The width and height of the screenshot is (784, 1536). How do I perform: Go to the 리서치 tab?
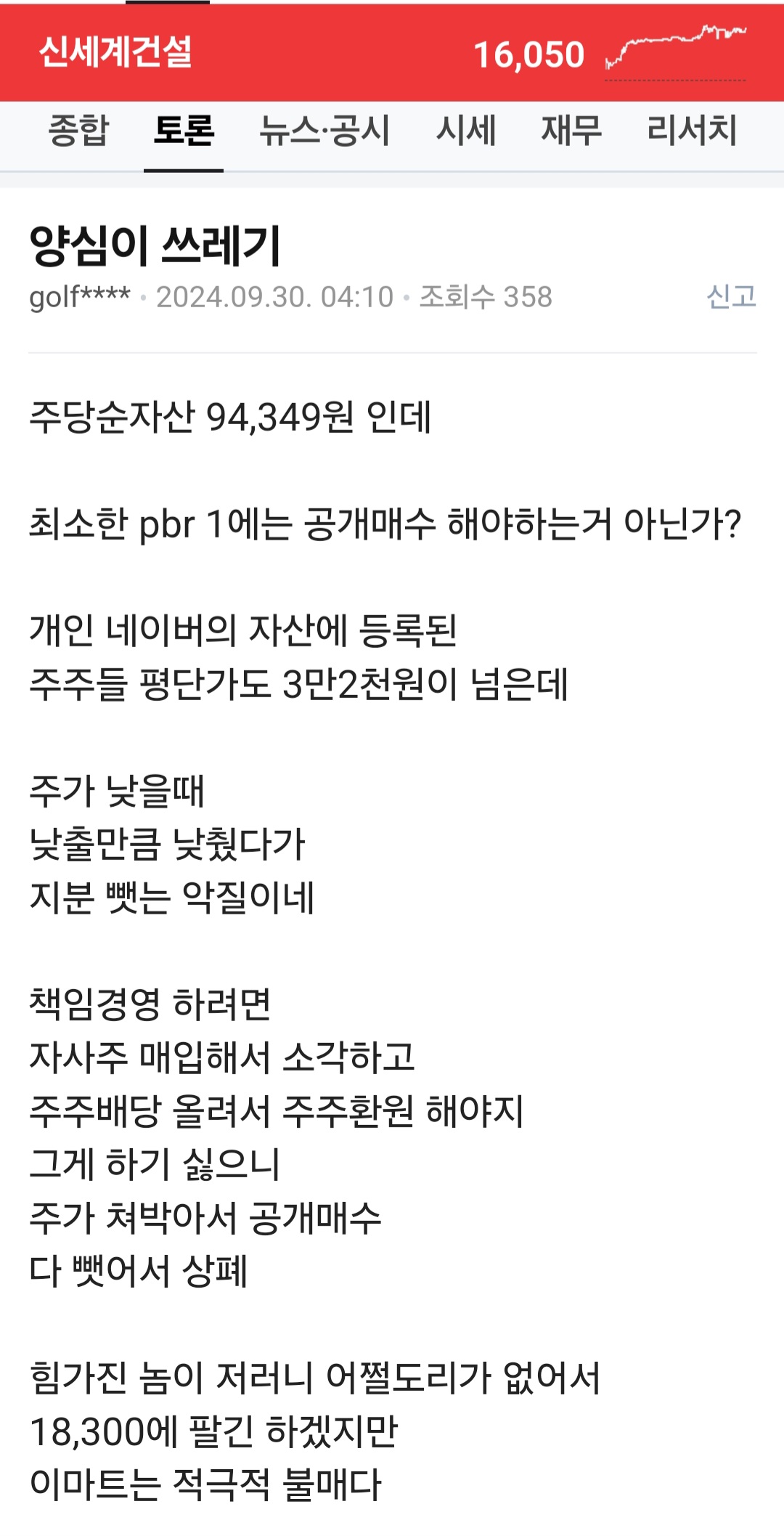click(692, 131)
